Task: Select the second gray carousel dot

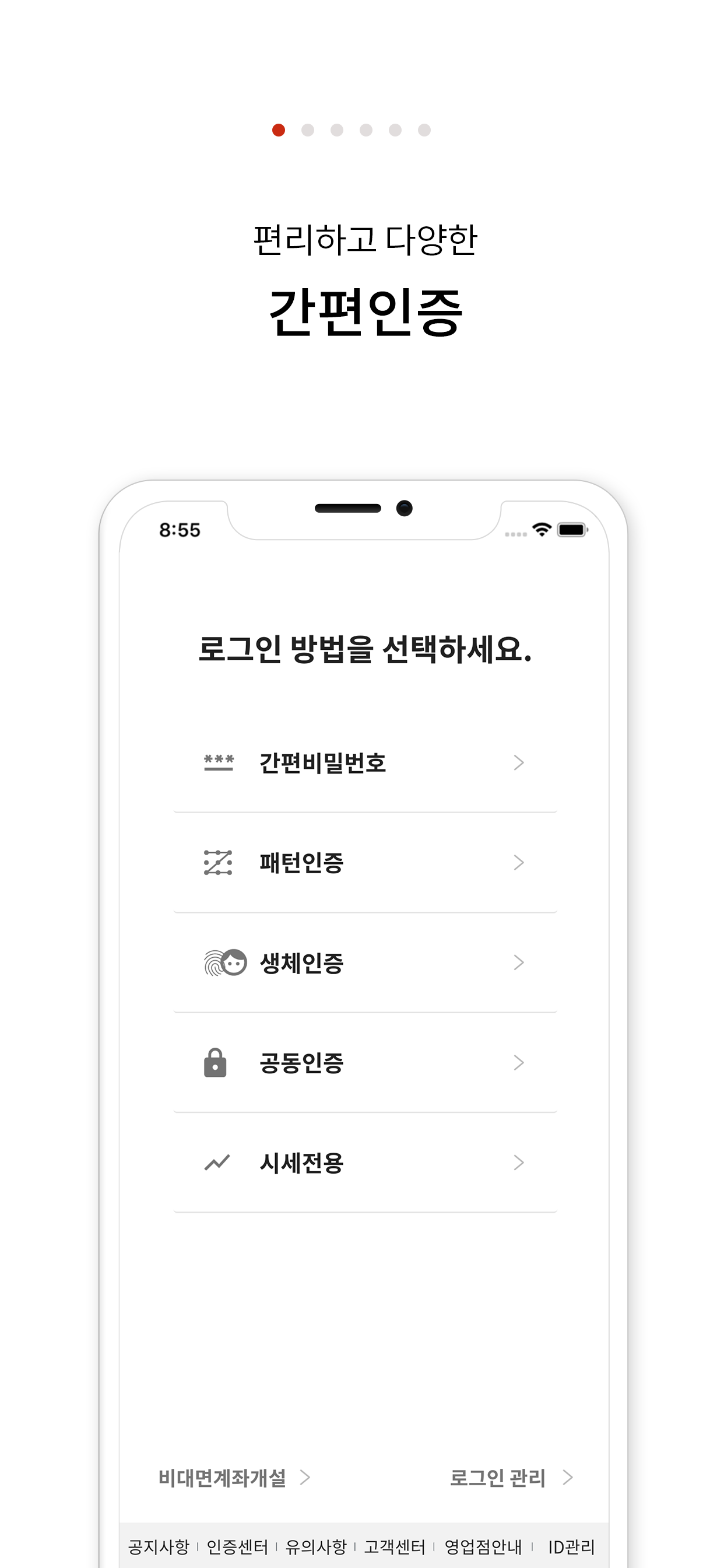Action: (x=307, y=129)
